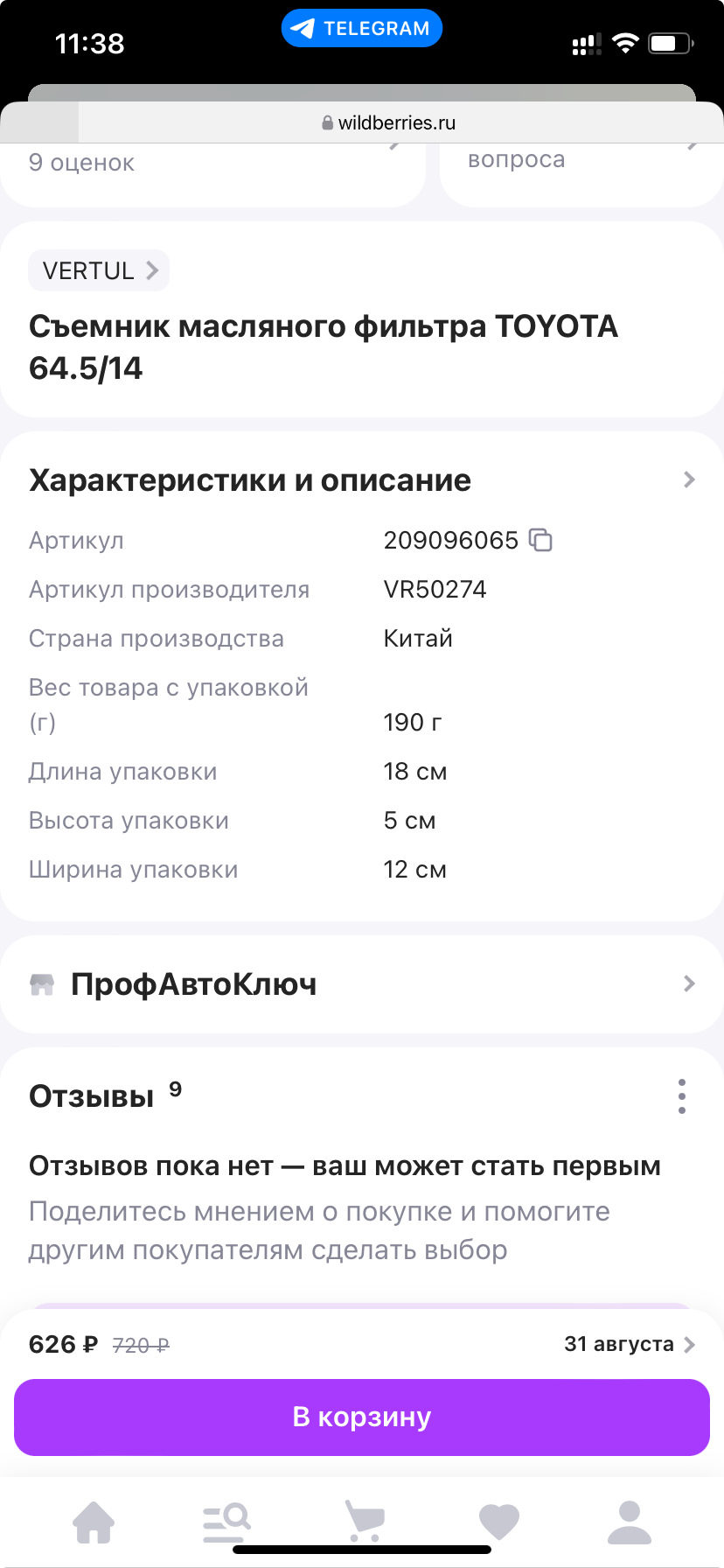This screenshot has height=1568, width=724.
Task: Open the profile tab
Action: [630, 1522]
